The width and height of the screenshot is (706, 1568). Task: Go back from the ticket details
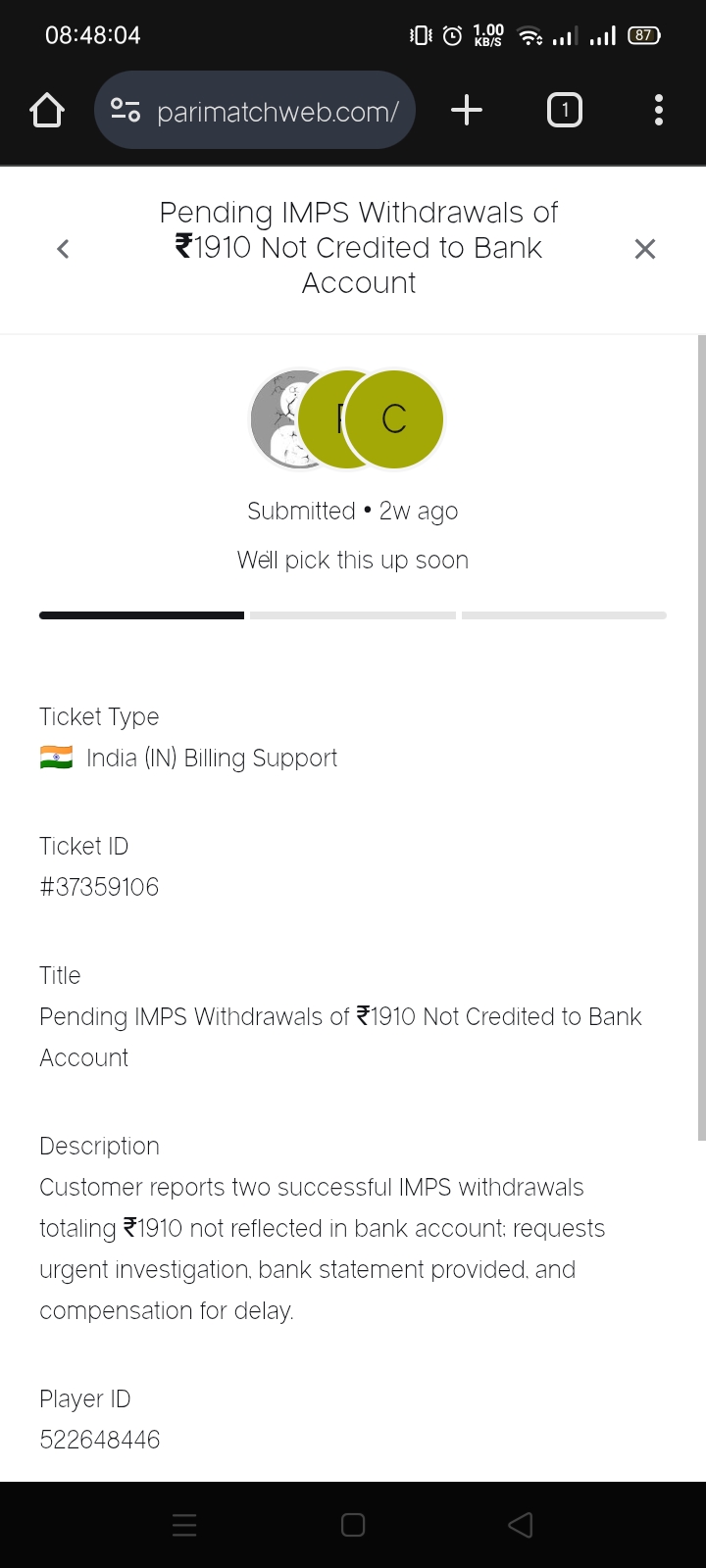click(x=64, y=249)
